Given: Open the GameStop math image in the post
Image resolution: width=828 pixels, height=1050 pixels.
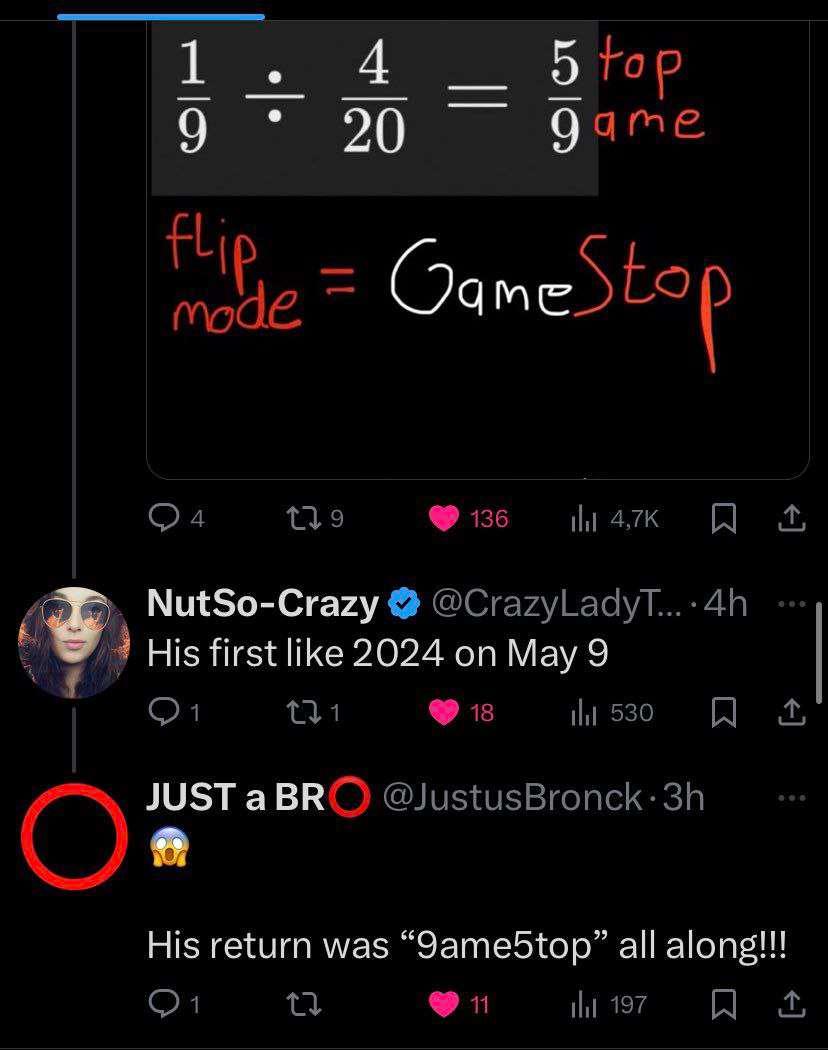Looking at the screenshot, I should pyautogui.click(x=478, y=240).
